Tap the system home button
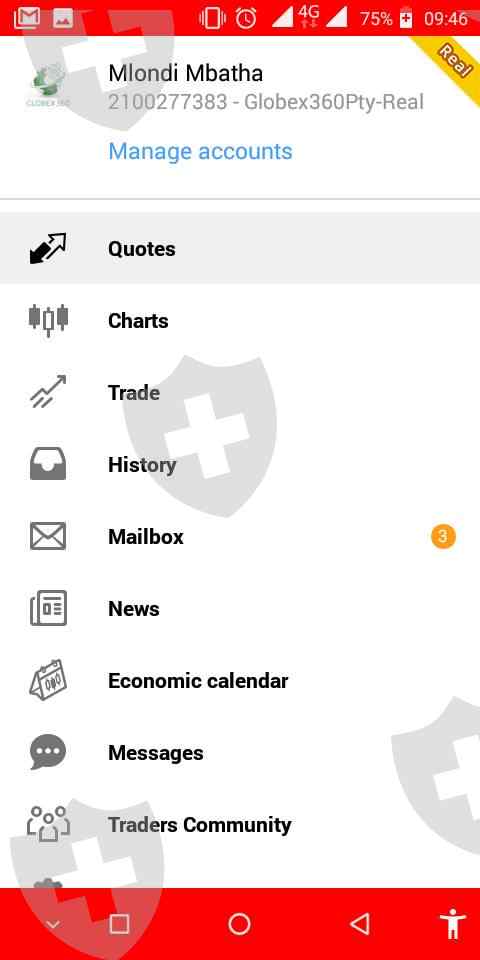The image size is (480, 960). (x=239, y=924)
